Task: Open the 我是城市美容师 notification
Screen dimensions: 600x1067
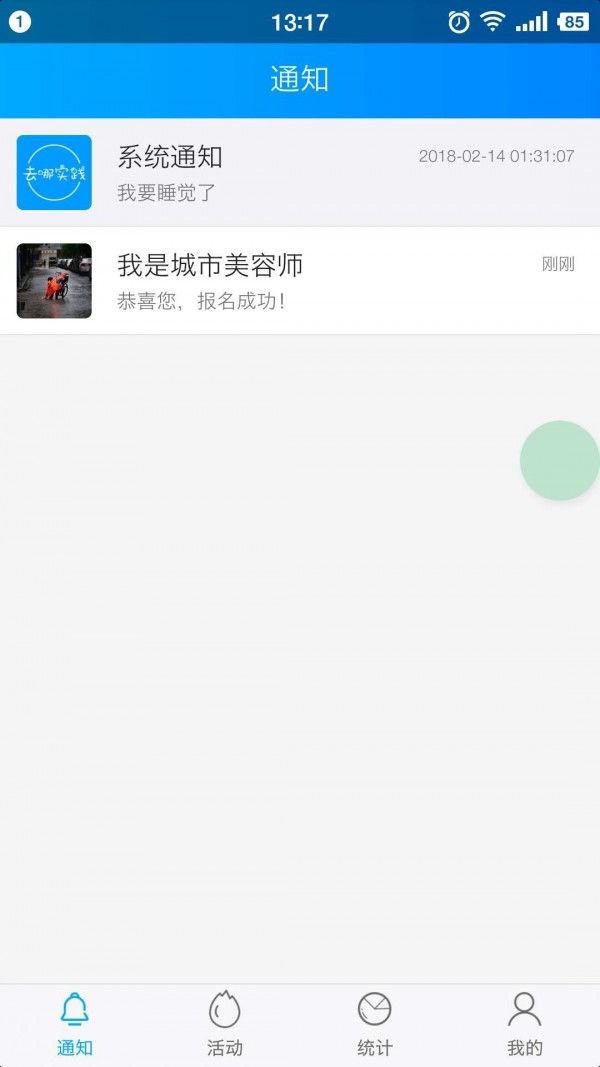Action: (x=300, y=280)
